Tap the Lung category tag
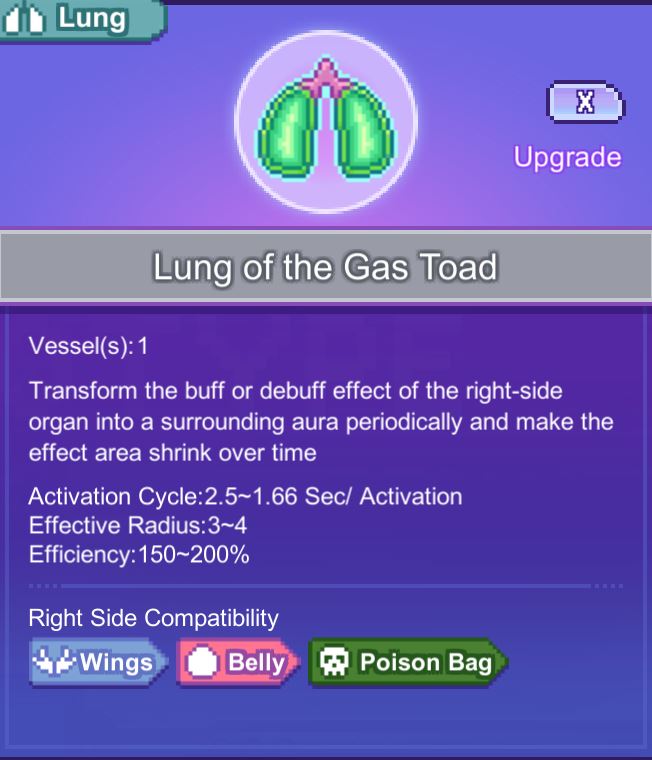 pos(78,18)
